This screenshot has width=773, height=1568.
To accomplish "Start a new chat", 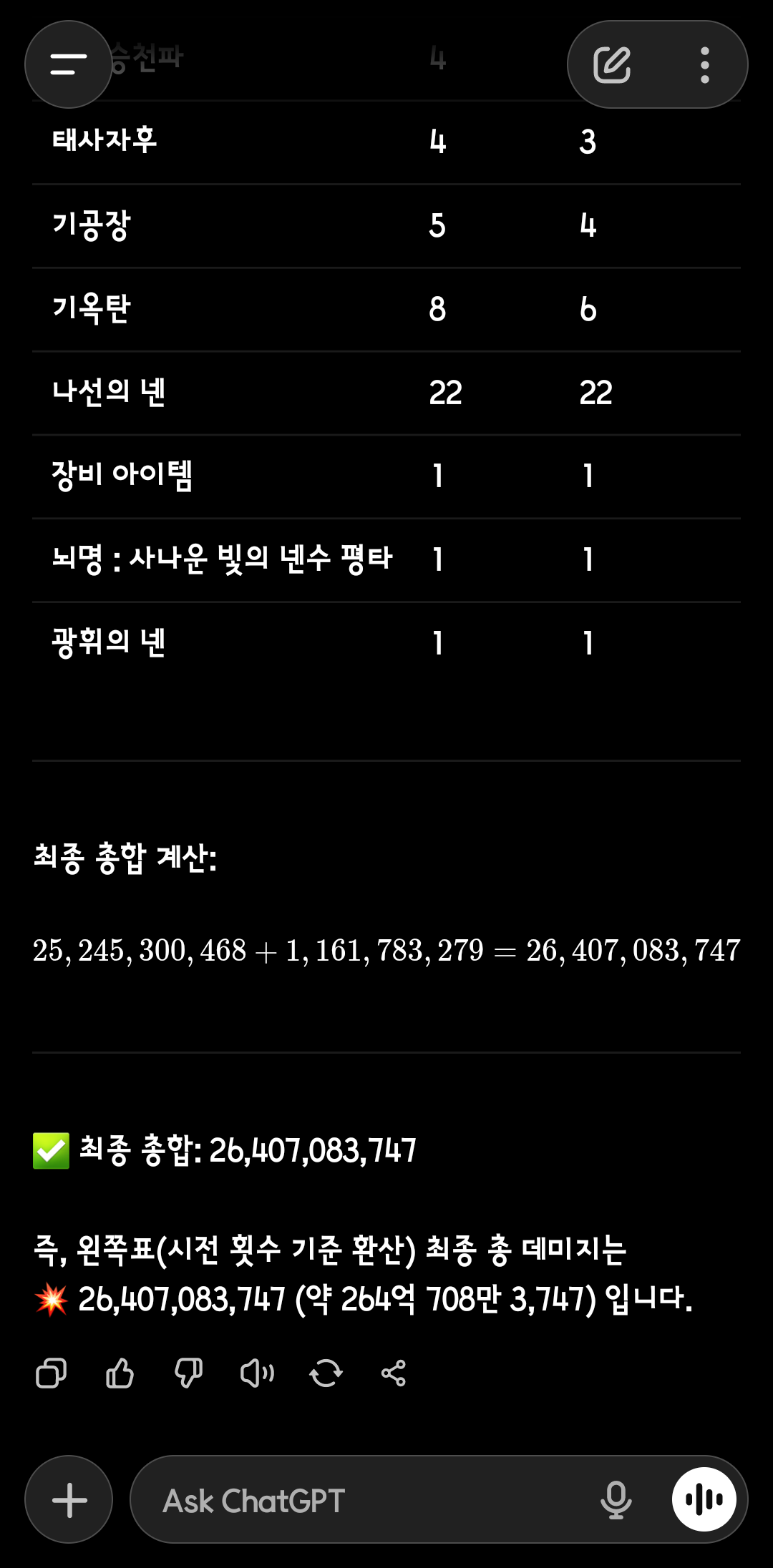I will 613,64.
